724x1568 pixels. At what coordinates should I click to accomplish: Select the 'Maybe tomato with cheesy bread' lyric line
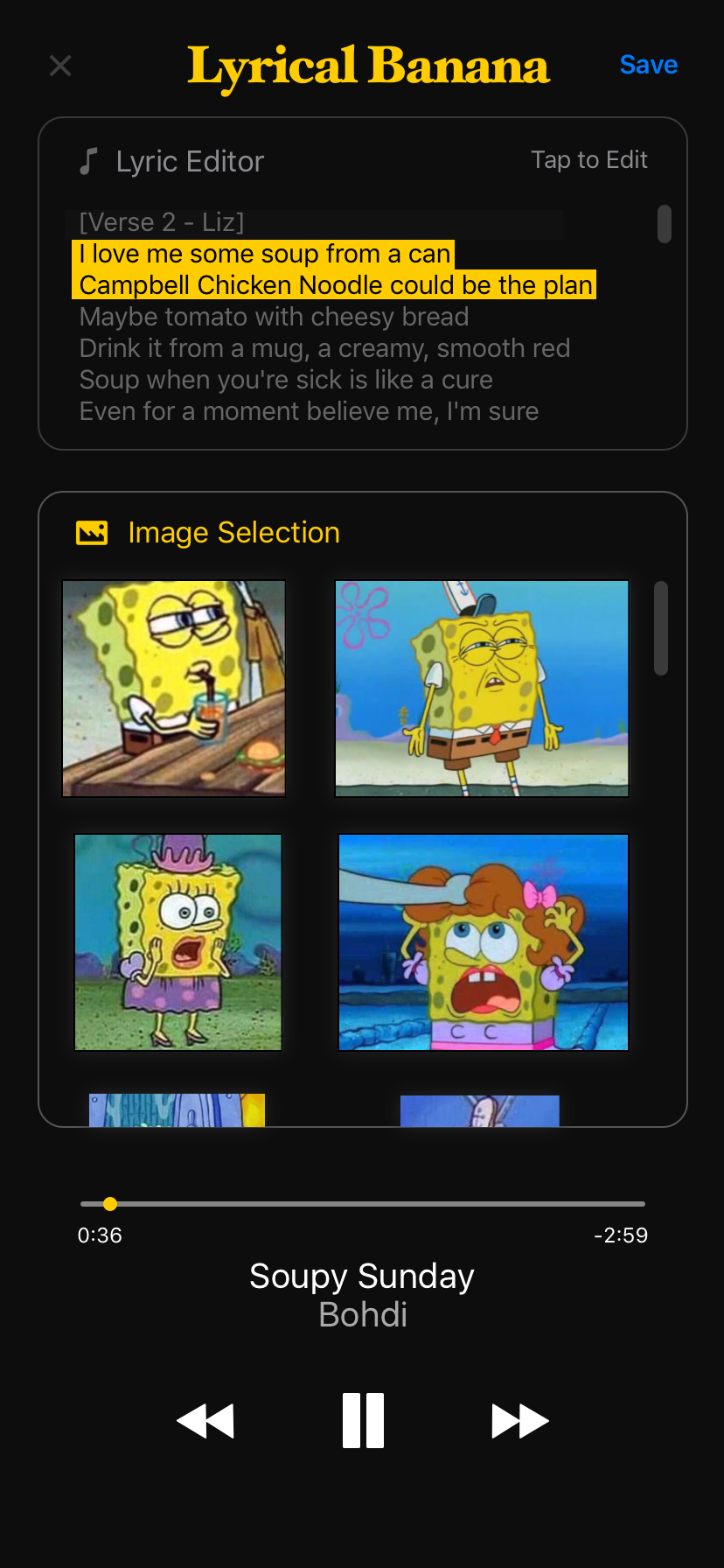[274, 317]
